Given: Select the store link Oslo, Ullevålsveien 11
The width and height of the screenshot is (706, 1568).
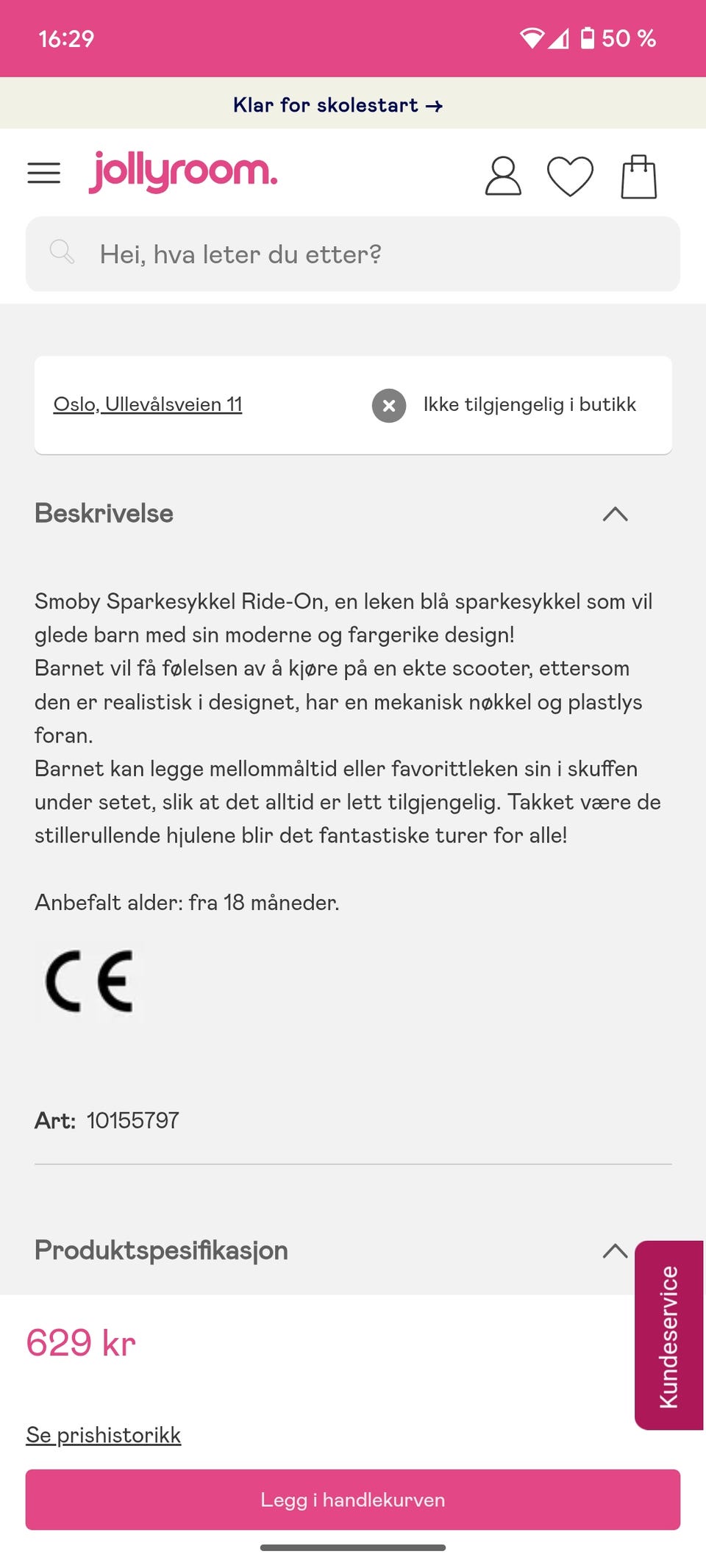Looking at the screenshot, I should coord(148,404).
